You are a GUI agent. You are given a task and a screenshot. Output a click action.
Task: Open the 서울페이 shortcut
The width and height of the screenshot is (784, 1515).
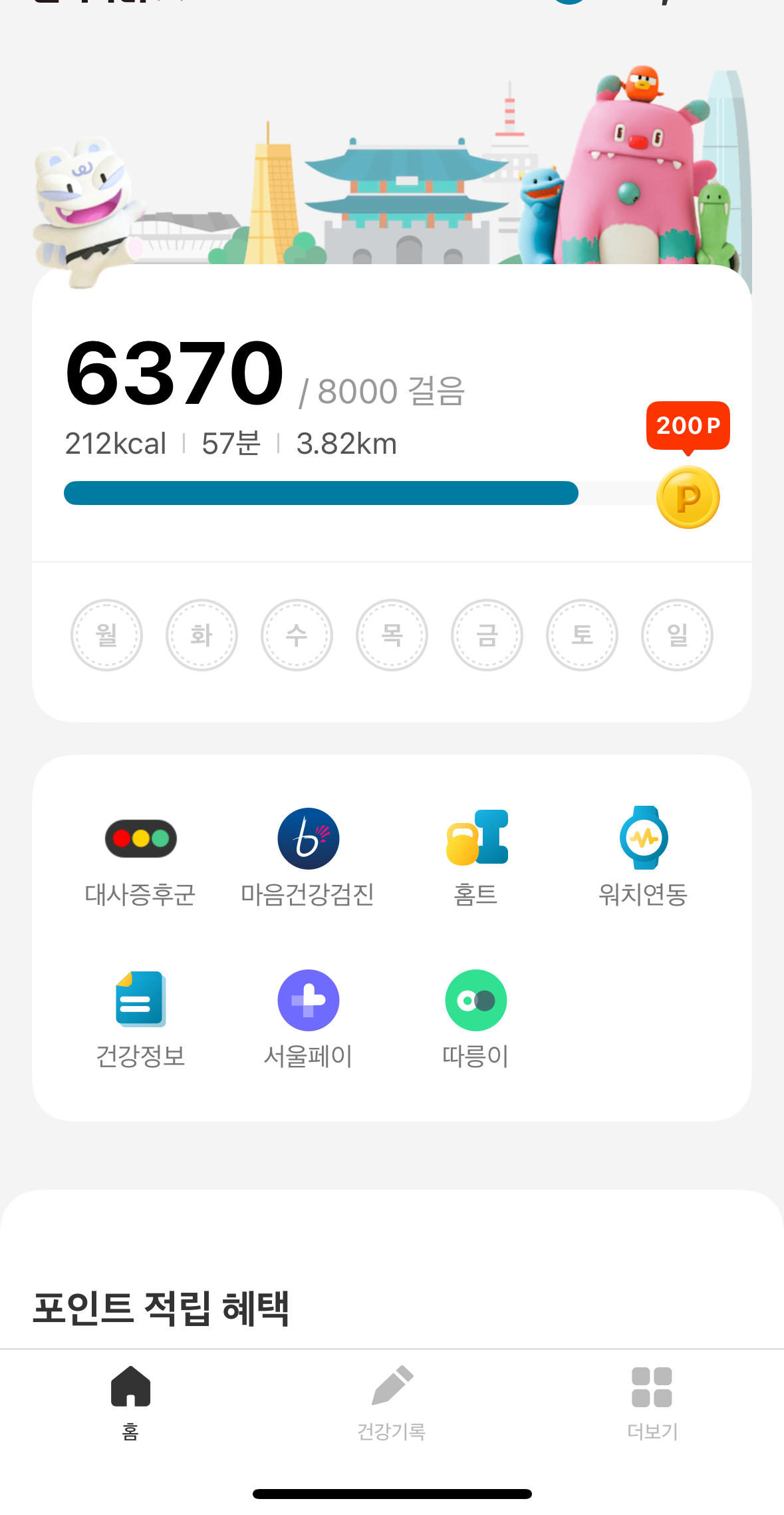tap(308, 1018)
